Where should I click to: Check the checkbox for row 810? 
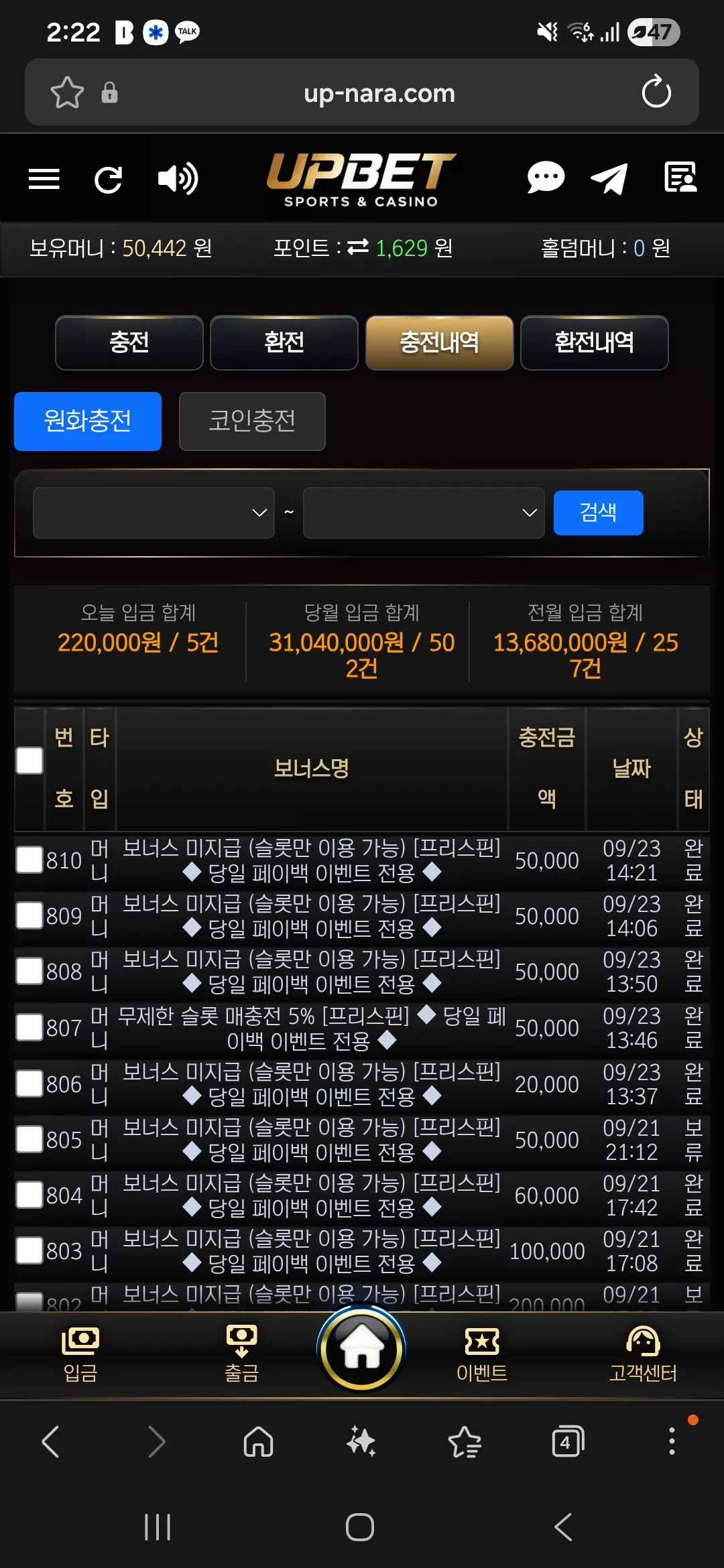tap(29, 860)
